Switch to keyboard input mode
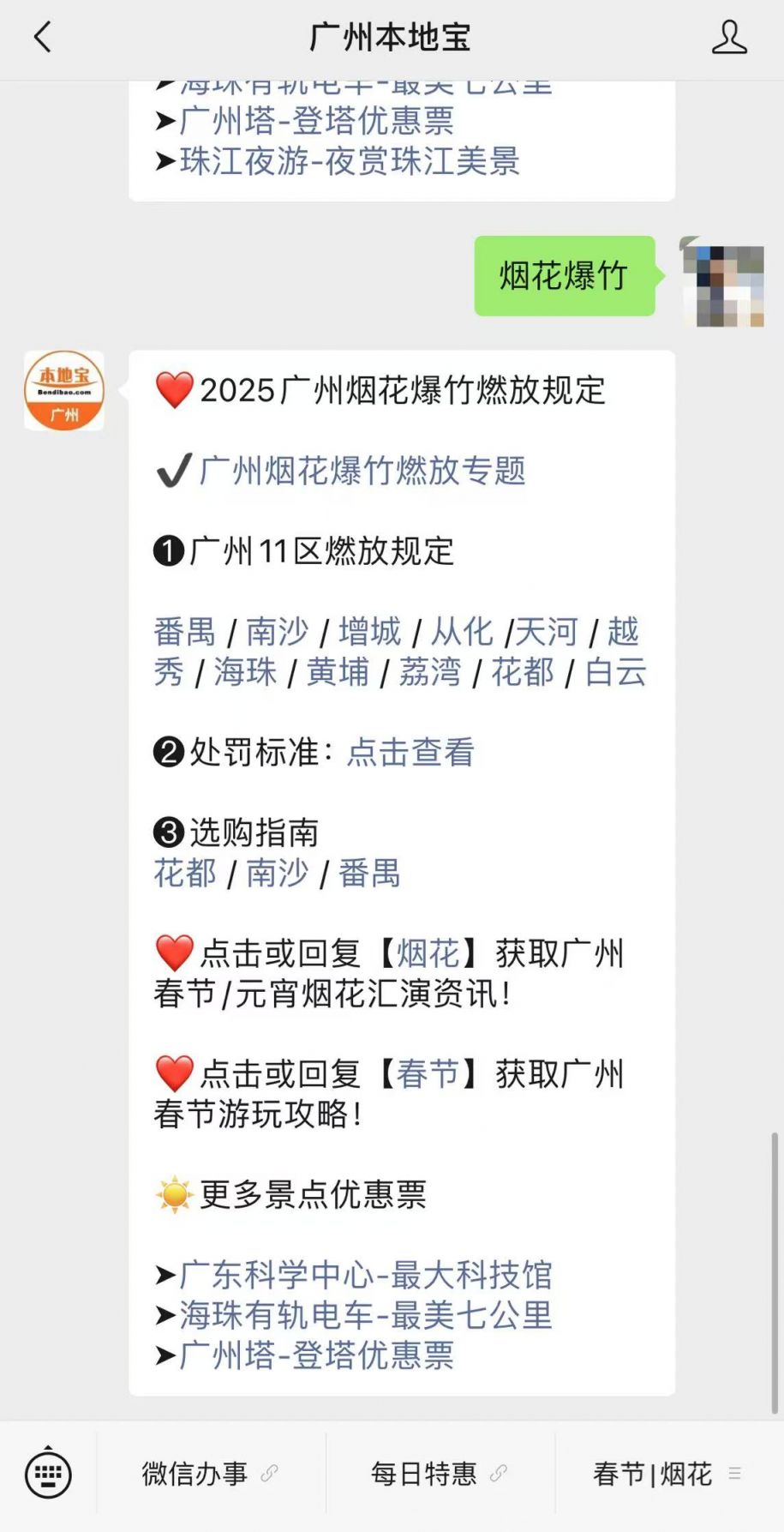Screen dimensions: 784x1532 pyautogui.click(x=48, y=1474)
